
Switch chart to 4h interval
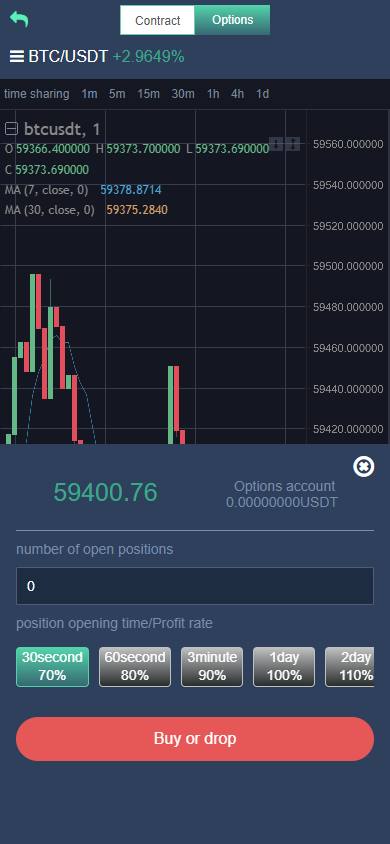[237, 94]
